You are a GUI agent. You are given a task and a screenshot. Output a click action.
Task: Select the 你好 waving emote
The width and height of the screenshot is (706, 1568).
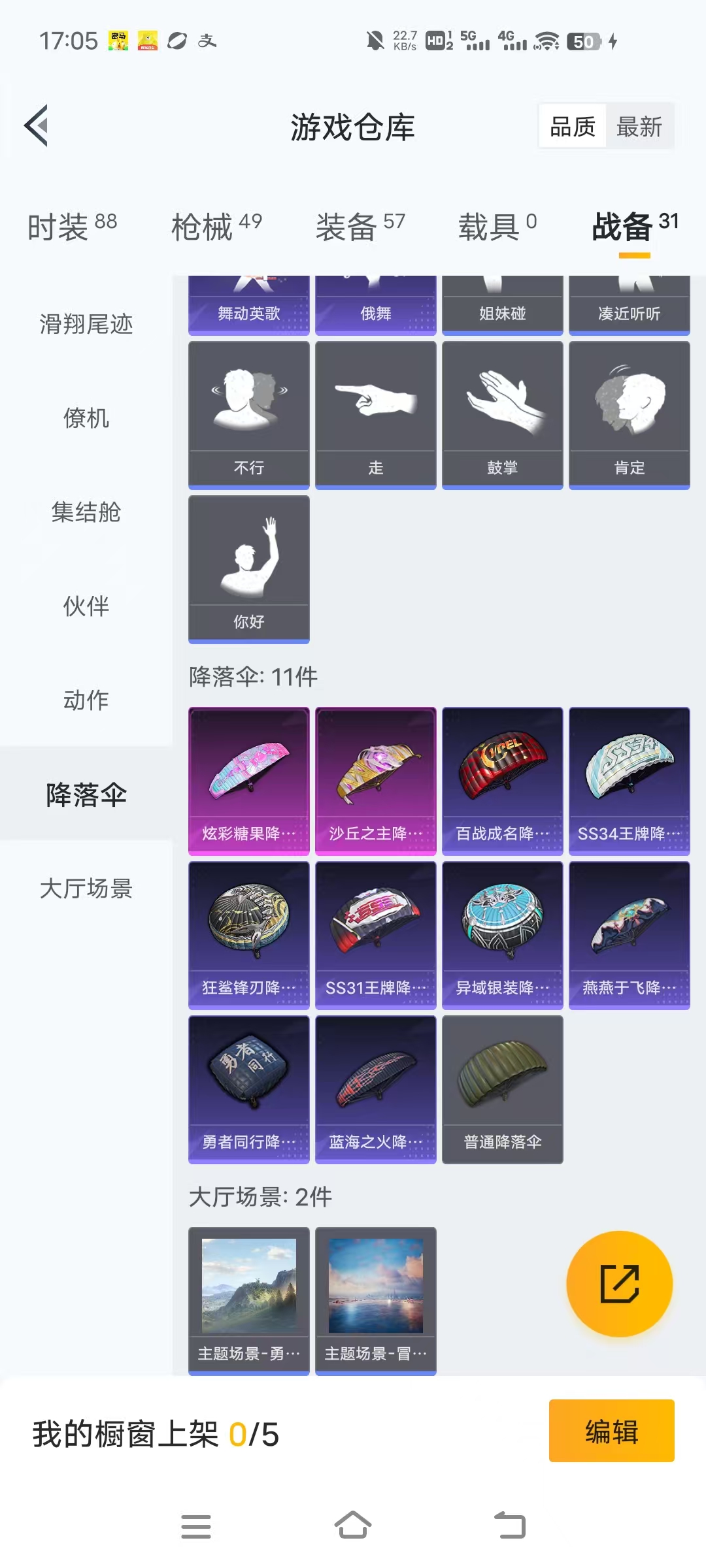(x=248, y=567)
